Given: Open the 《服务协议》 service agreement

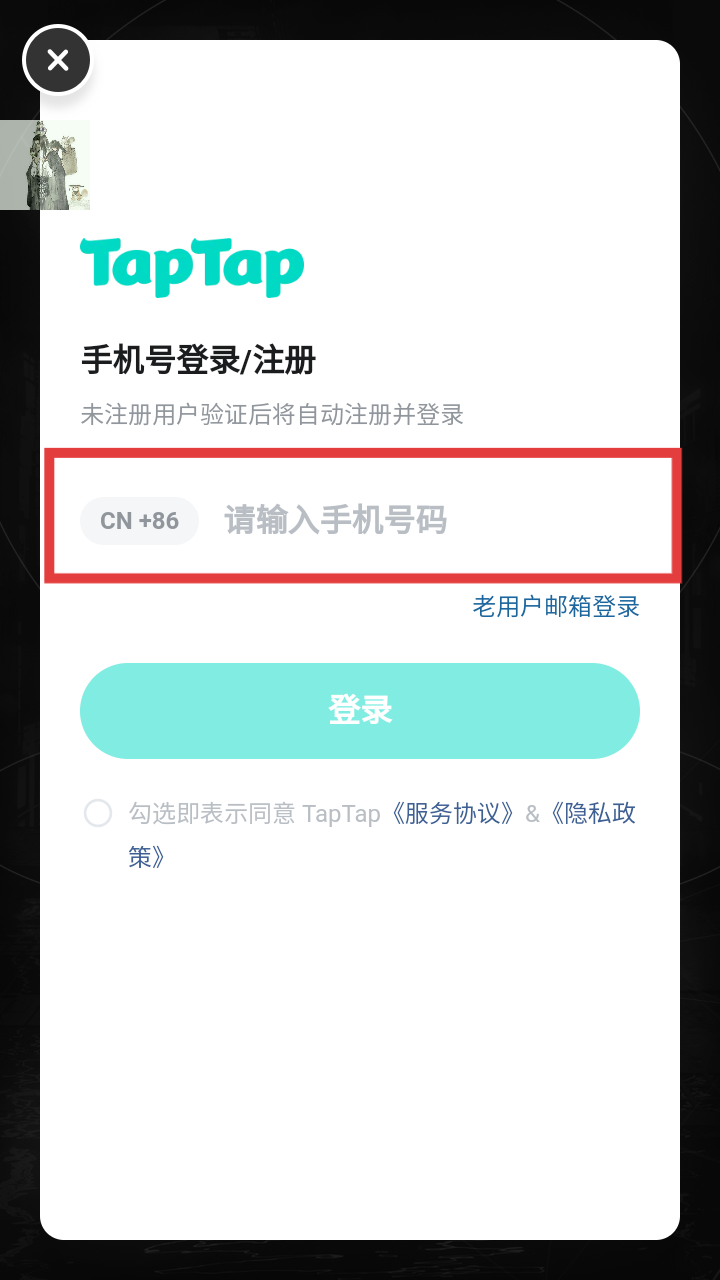Looking at the screenshot, I should click(453, 813).
